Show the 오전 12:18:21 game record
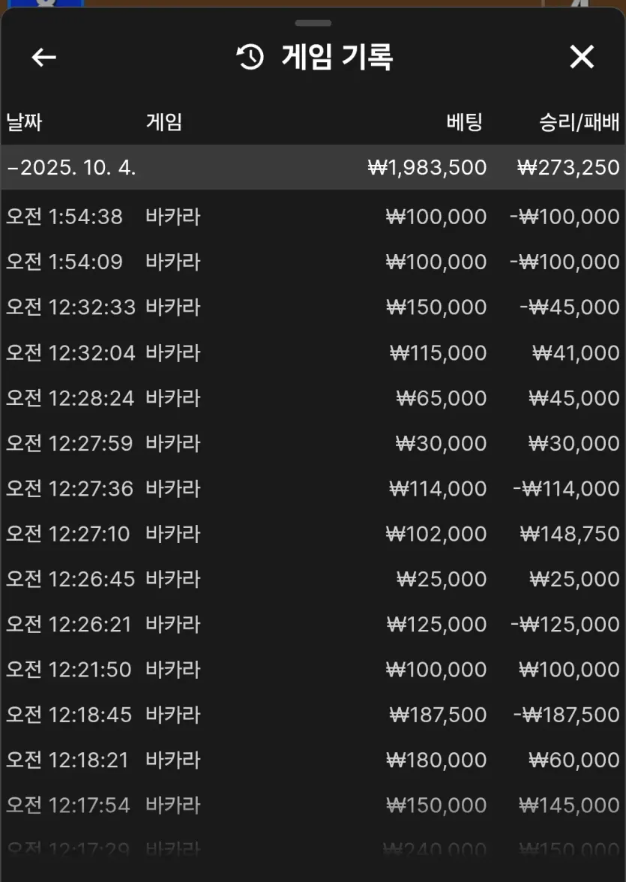This screenshot has height=882, width=626. pos(312,760)
